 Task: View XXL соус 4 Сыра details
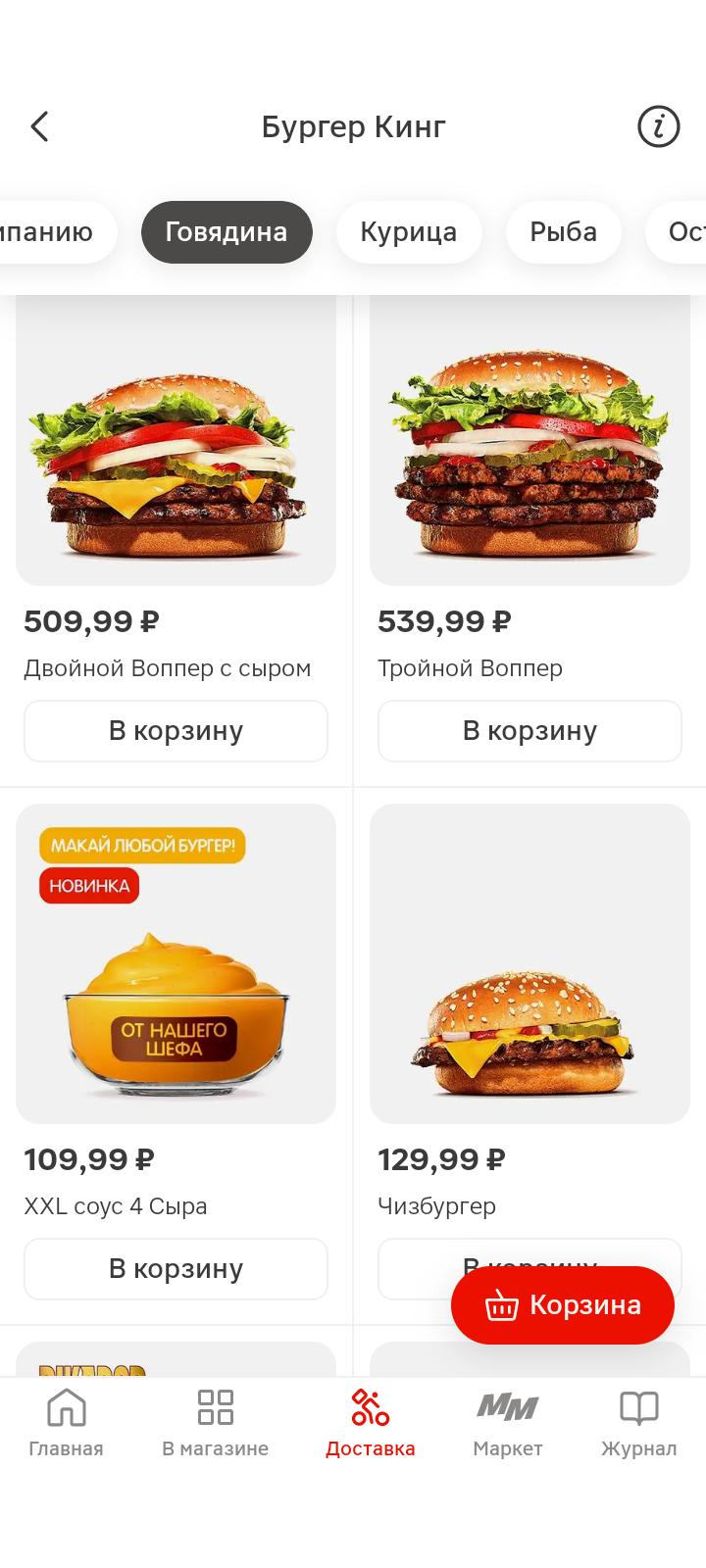[176, 965]
